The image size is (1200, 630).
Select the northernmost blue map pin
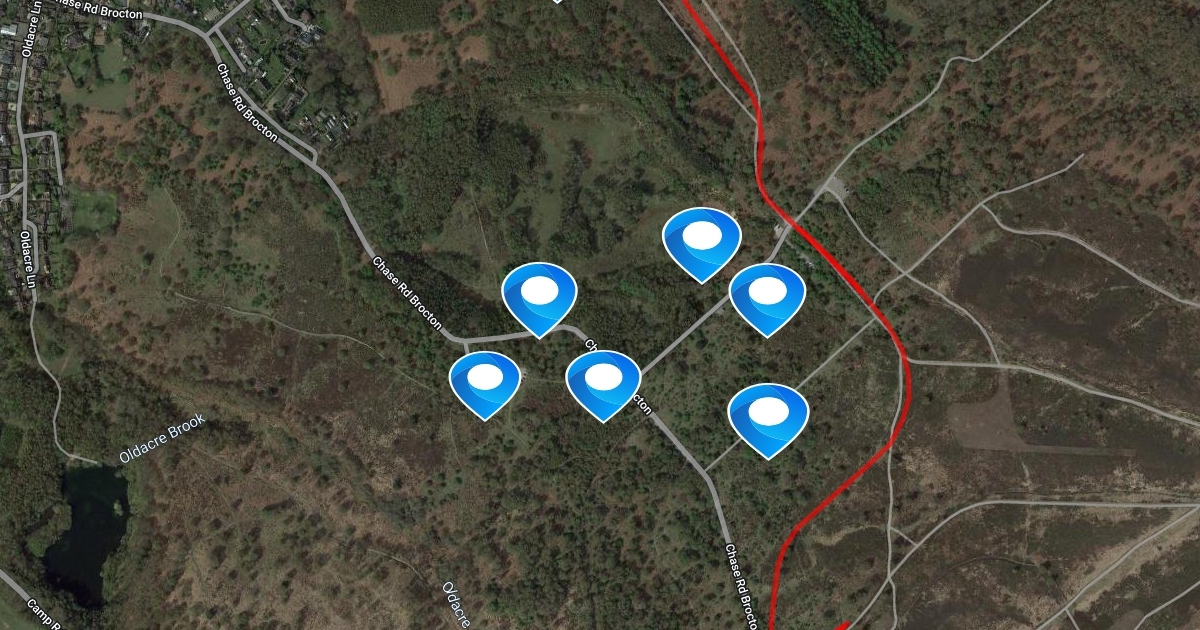click(702, 239)
